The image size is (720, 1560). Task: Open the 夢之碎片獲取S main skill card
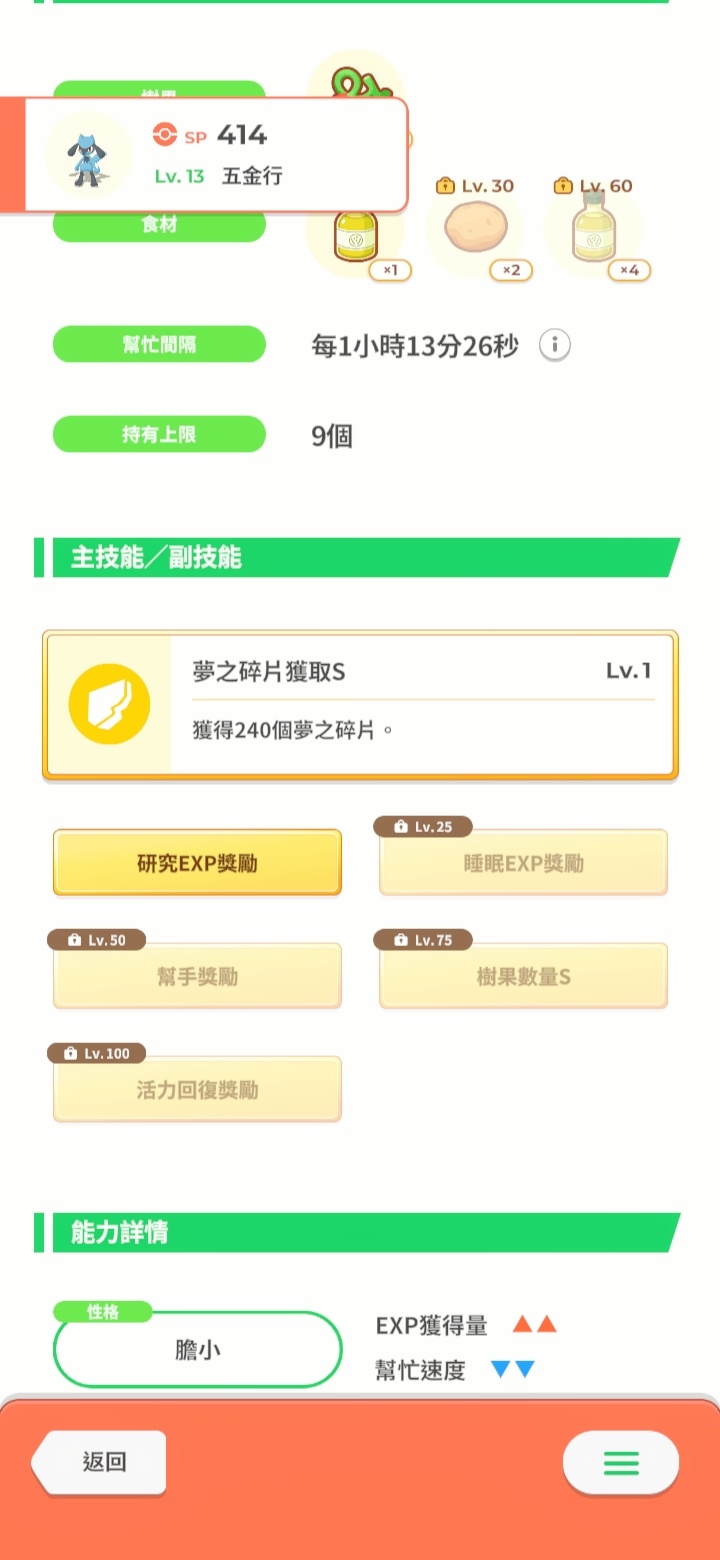coord(360,704)
